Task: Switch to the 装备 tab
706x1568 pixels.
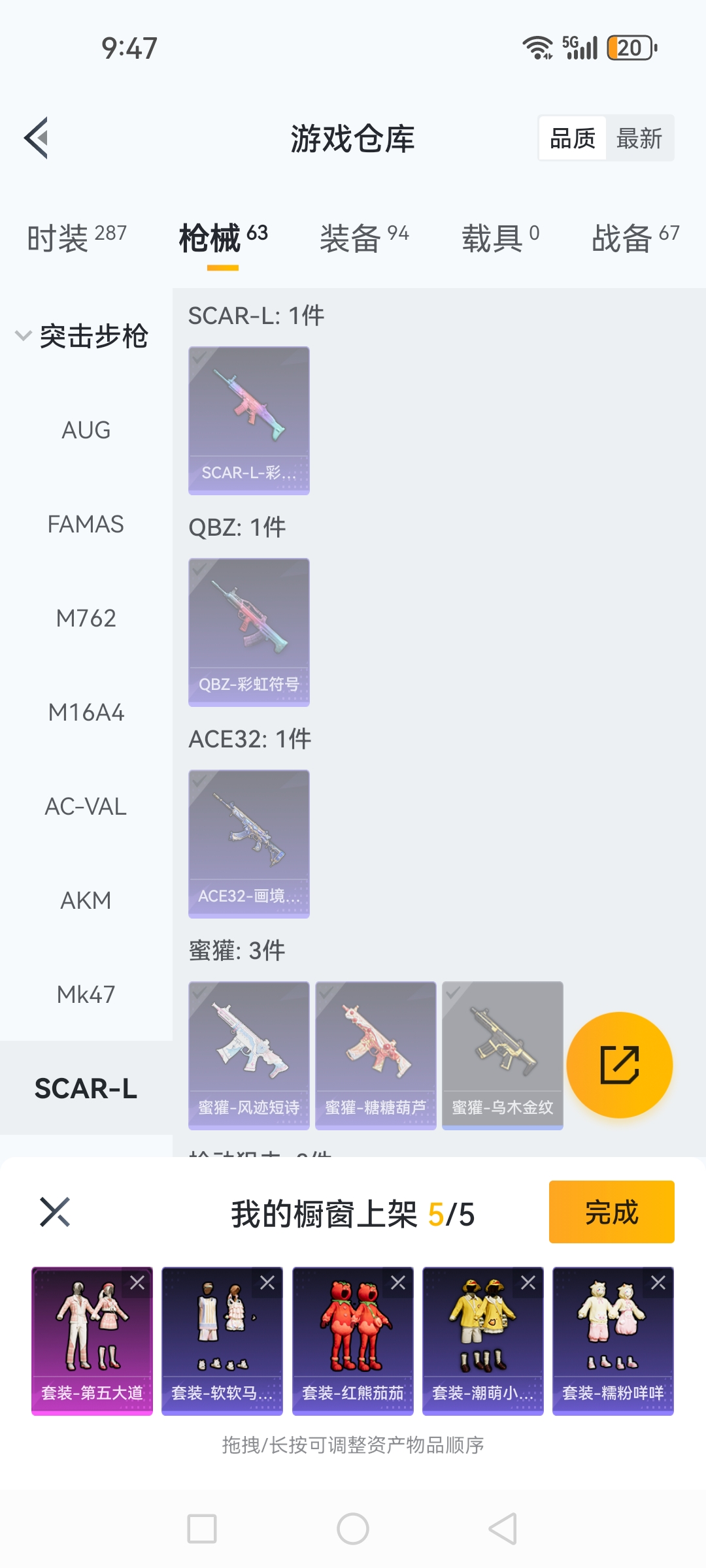Action: (x=363, y=238)
